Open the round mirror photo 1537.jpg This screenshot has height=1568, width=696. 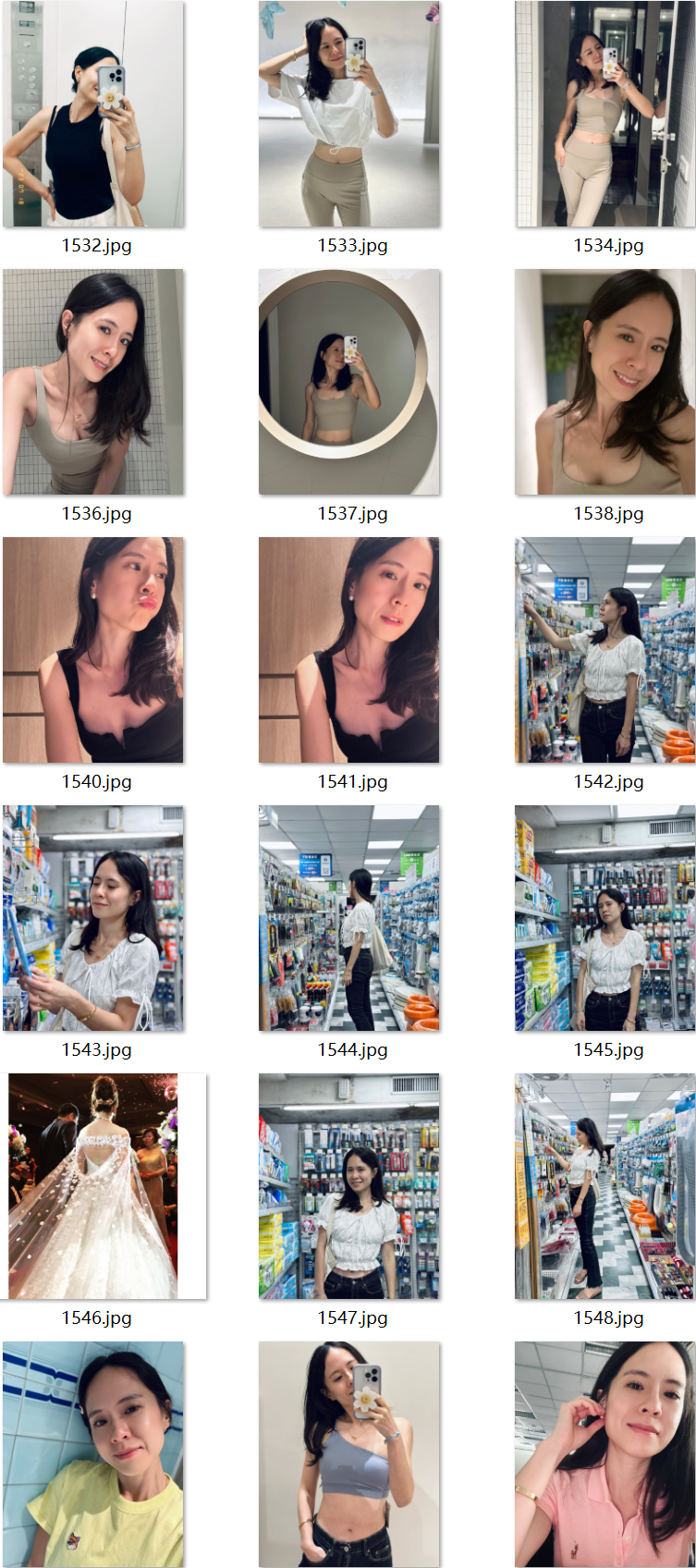tap(349, 382)
